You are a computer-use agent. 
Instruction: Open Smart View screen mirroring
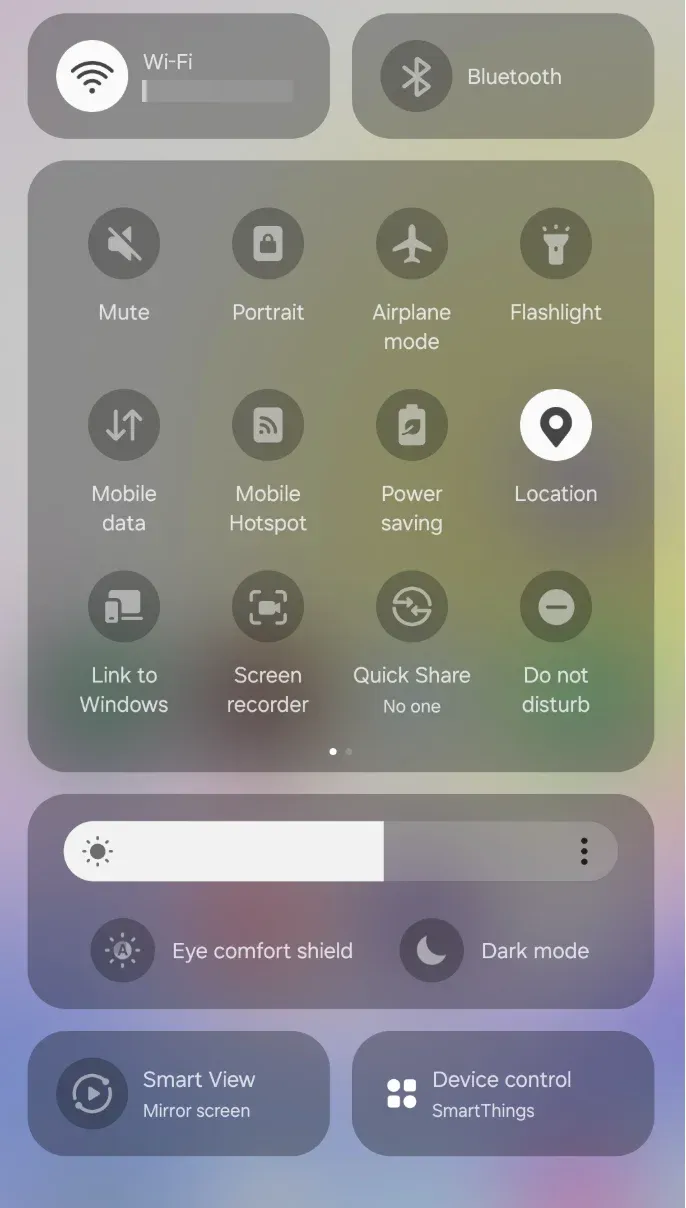[x=178, y=1093]
